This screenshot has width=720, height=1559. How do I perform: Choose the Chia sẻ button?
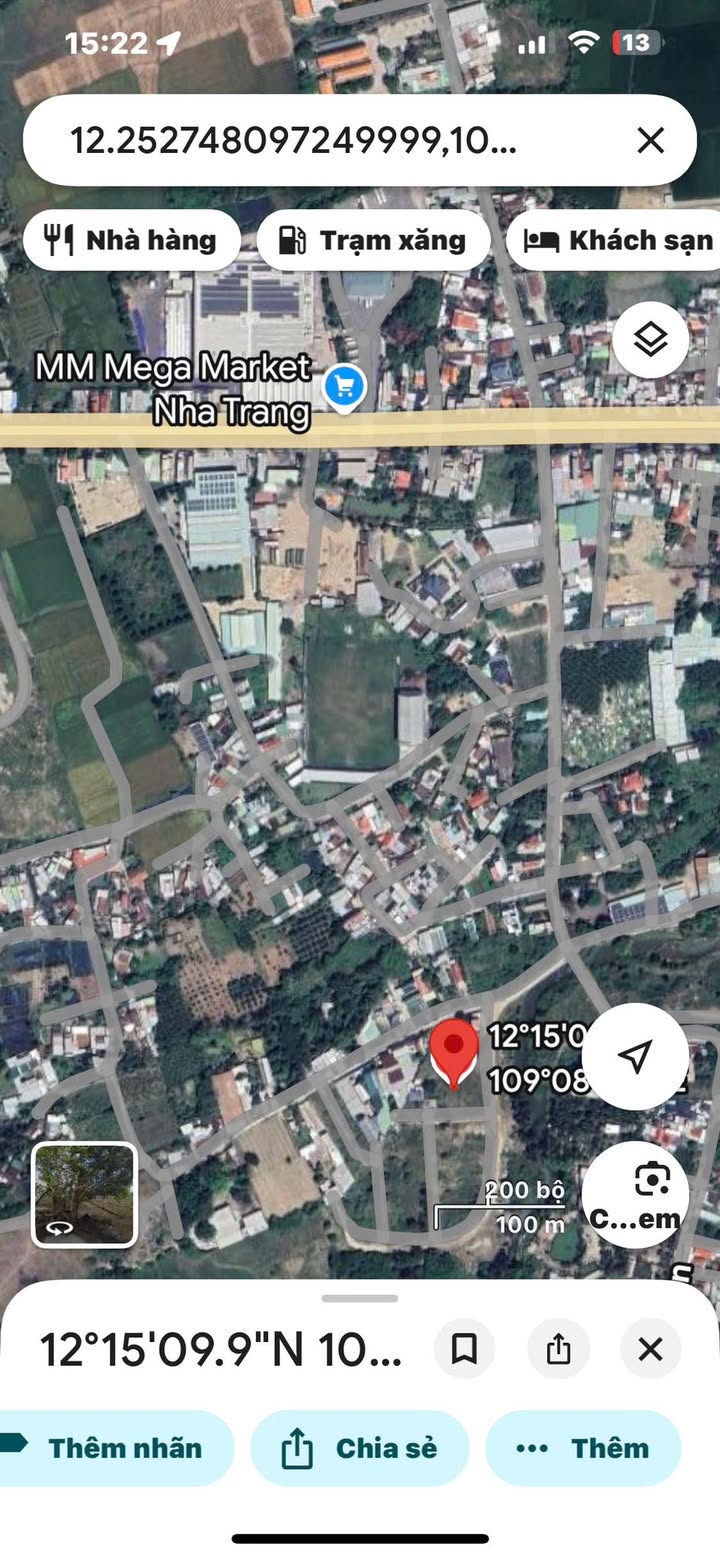360,1448
